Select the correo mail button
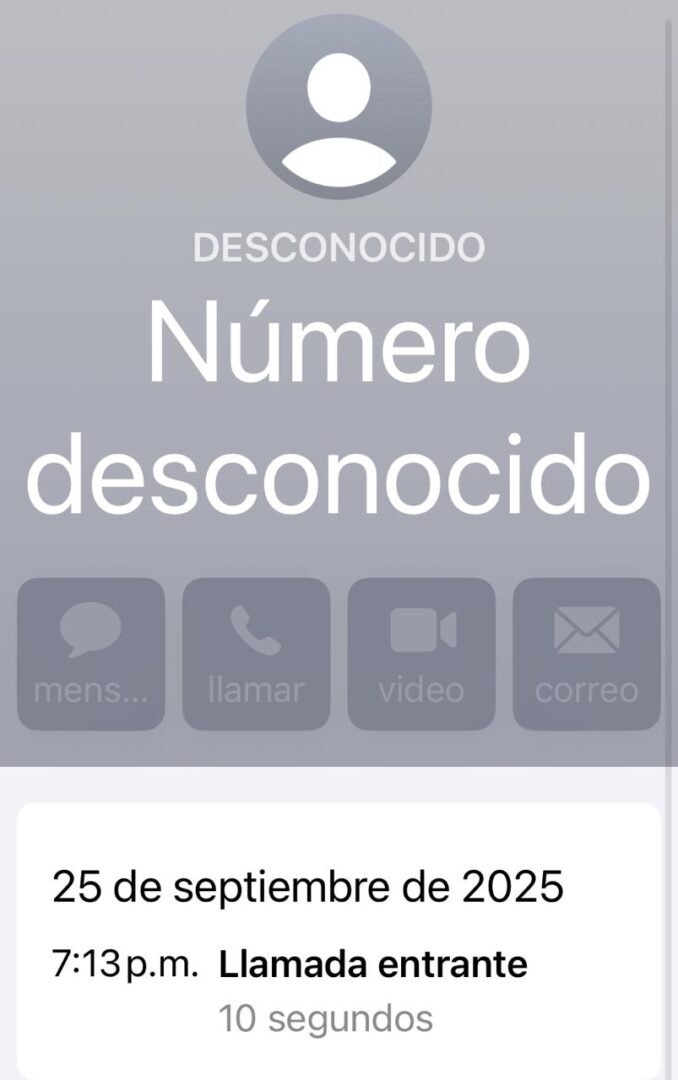 [x=586, y=653]
